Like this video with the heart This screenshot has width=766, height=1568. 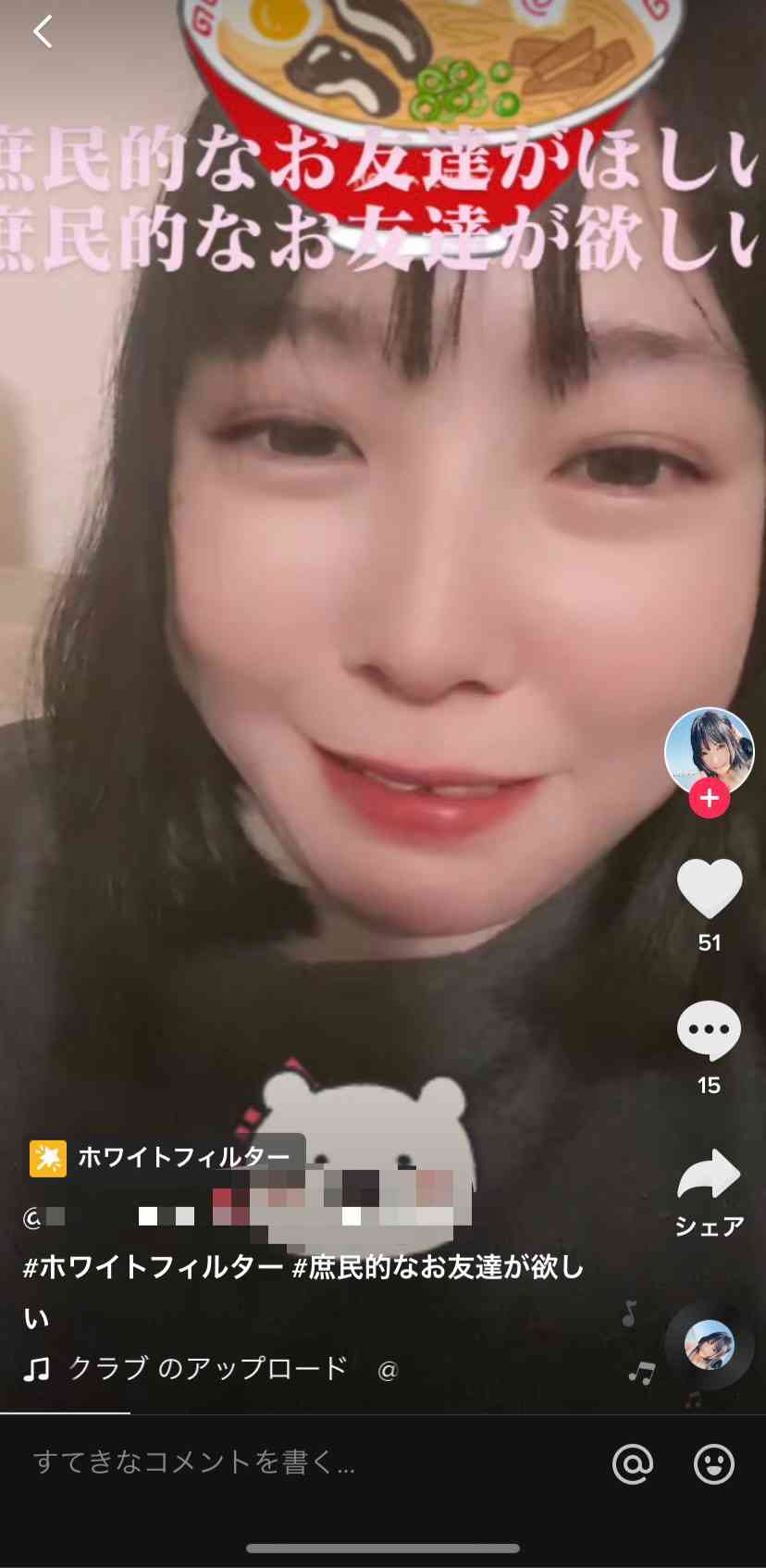(x=710, y=889)
